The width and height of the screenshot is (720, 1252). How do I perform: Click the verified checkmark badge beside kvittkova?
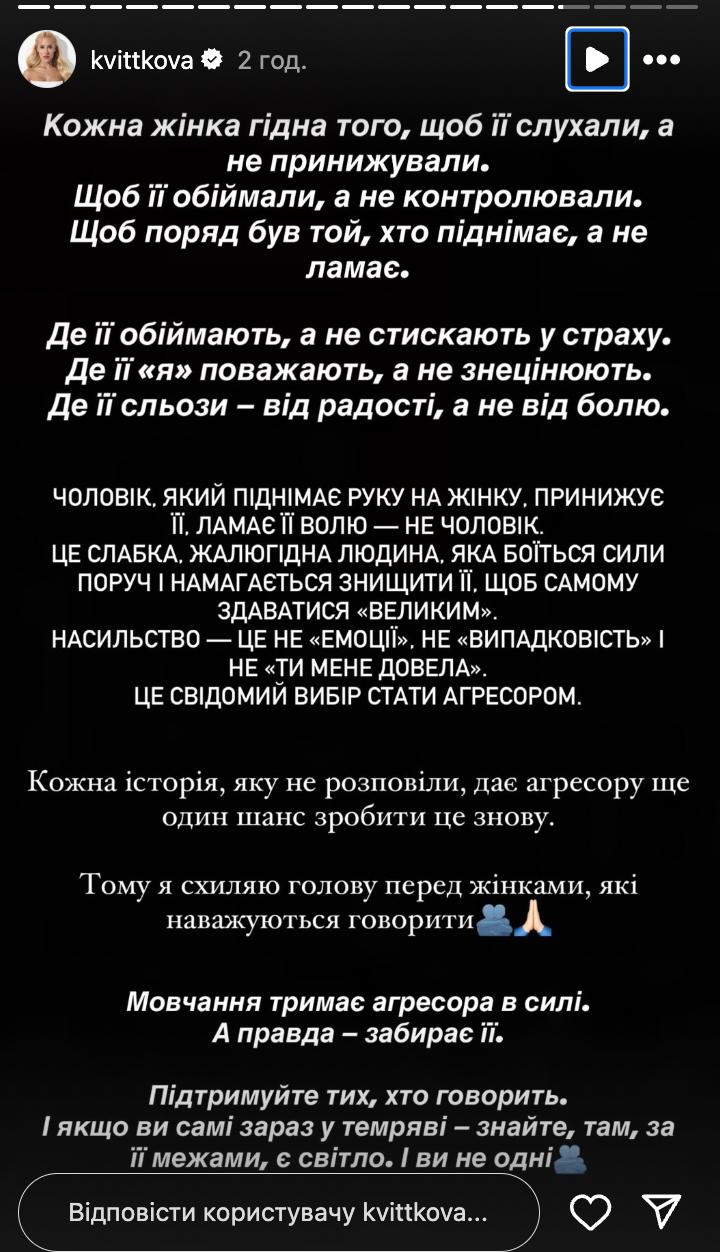pos(209,59)
